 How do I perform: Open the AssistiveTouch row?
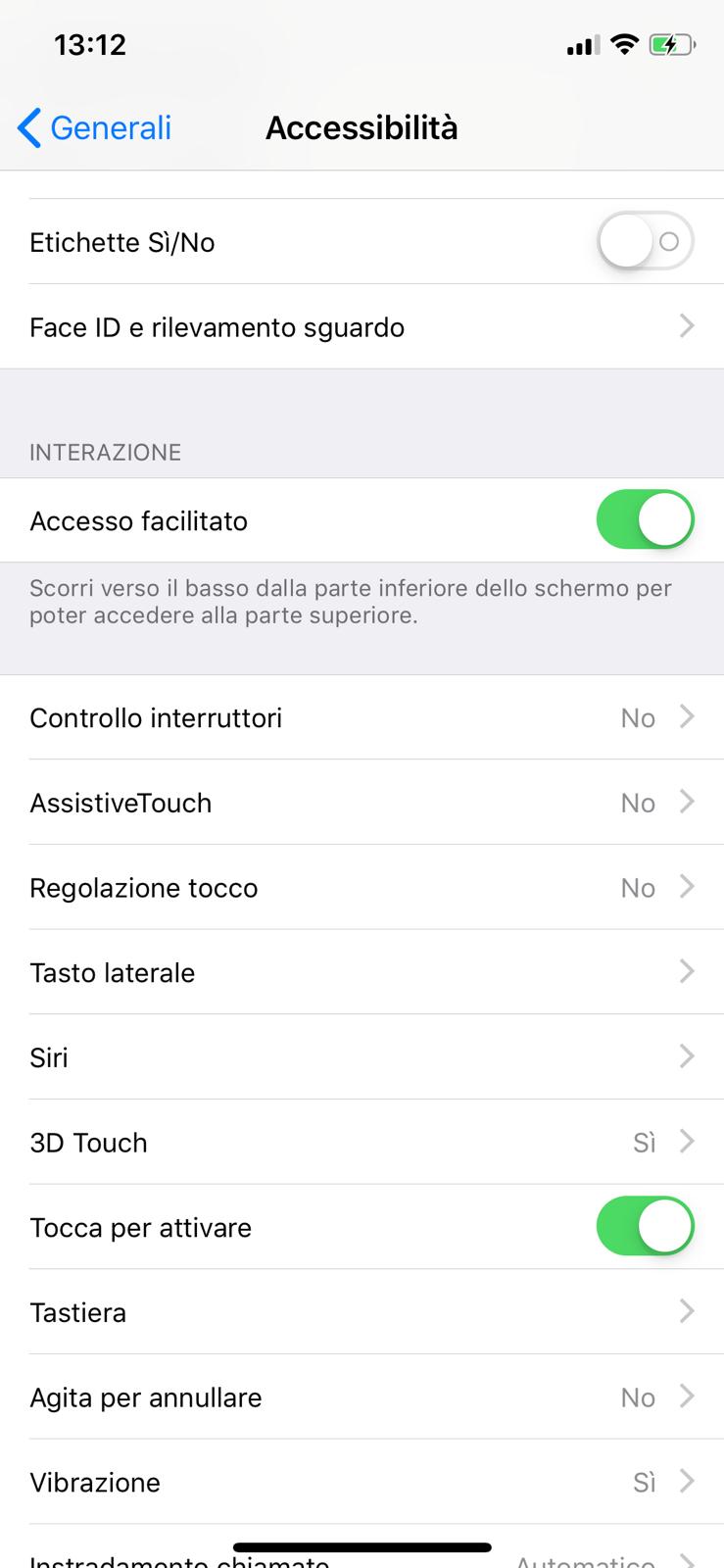click(362, 803)
